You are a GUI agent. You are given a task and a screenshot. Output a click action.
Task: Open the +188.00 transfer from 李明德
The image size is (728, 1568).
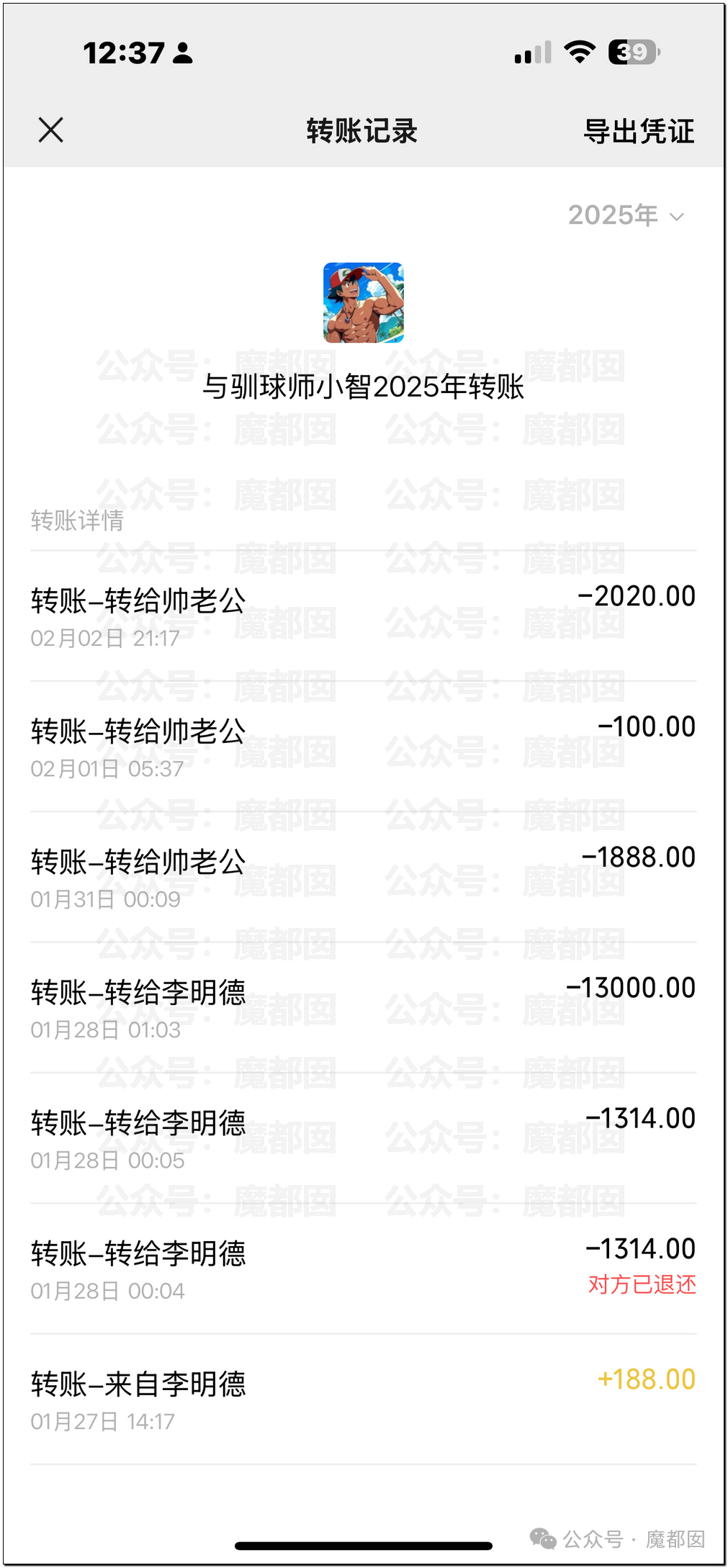364,1400
